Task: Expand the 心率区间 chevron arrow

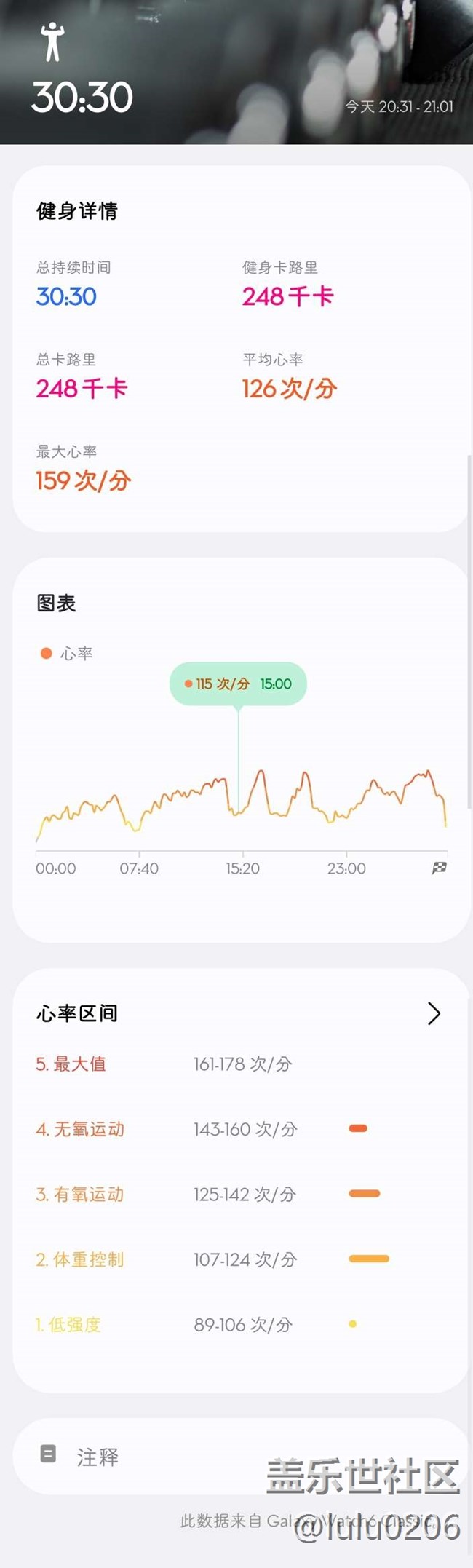Action: pyautogui.click(x=434, y=1013)
